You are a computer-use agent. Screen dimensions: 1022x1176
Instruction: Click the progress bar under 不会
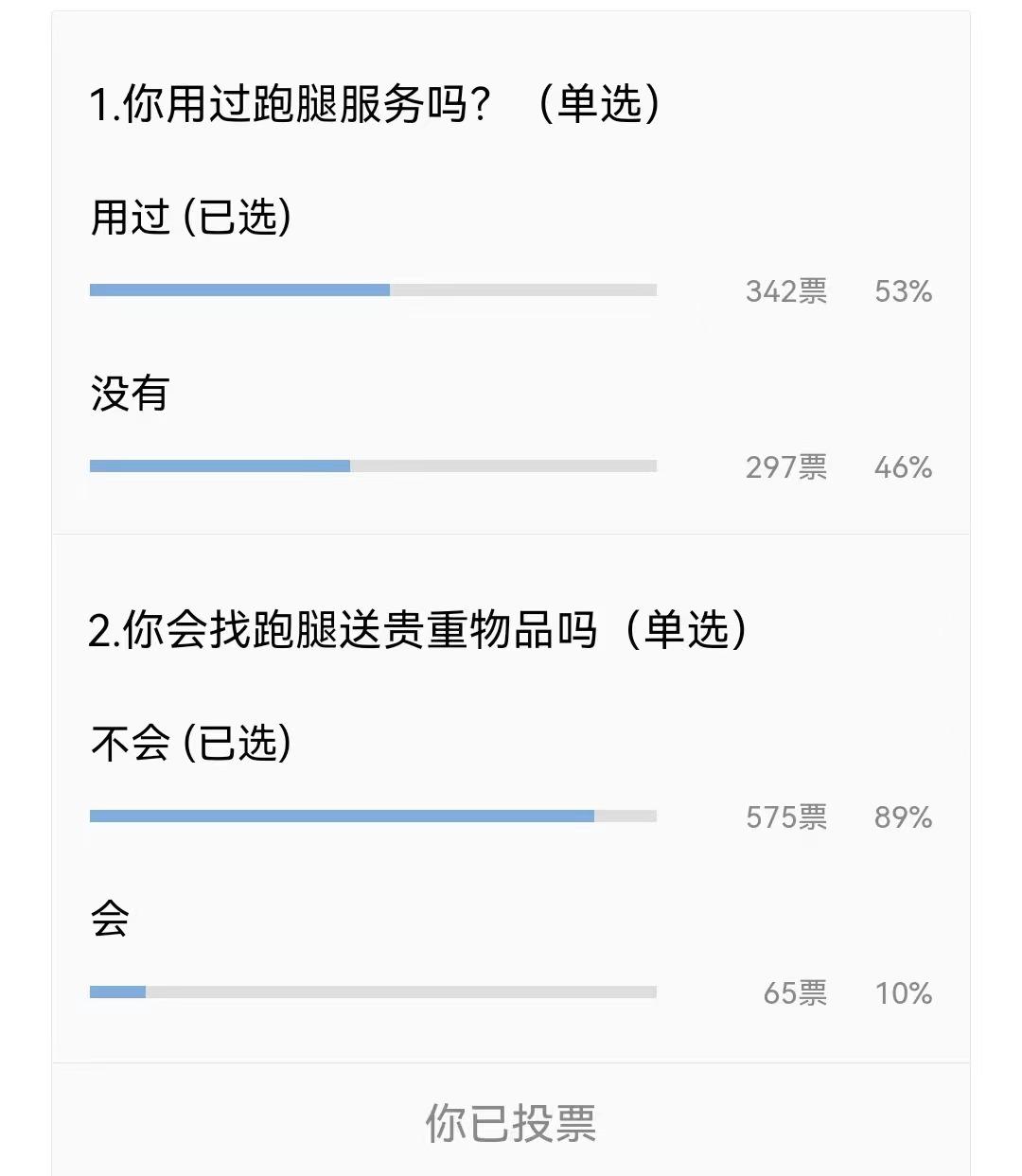(374, 814)
